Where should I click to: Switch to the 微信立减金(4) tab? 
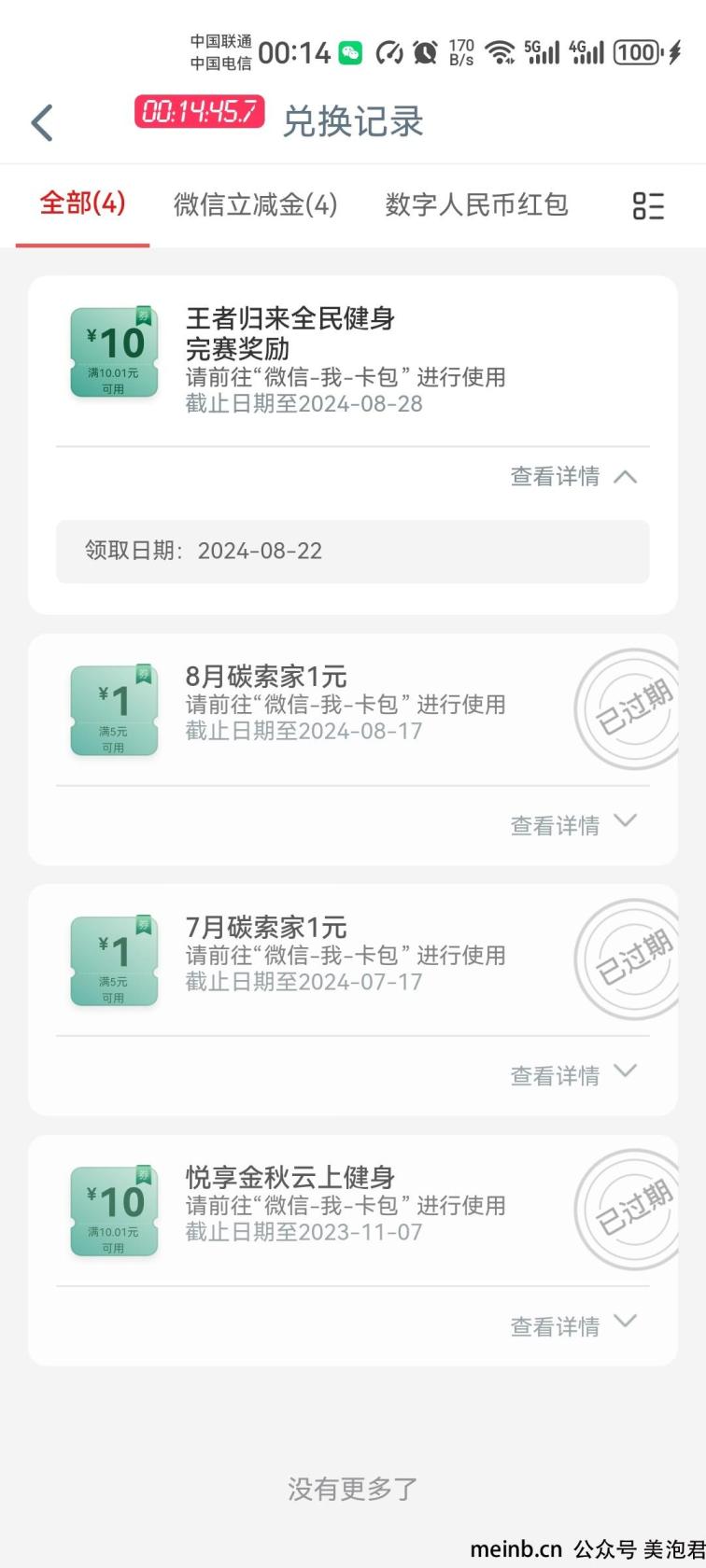(255, 204)
